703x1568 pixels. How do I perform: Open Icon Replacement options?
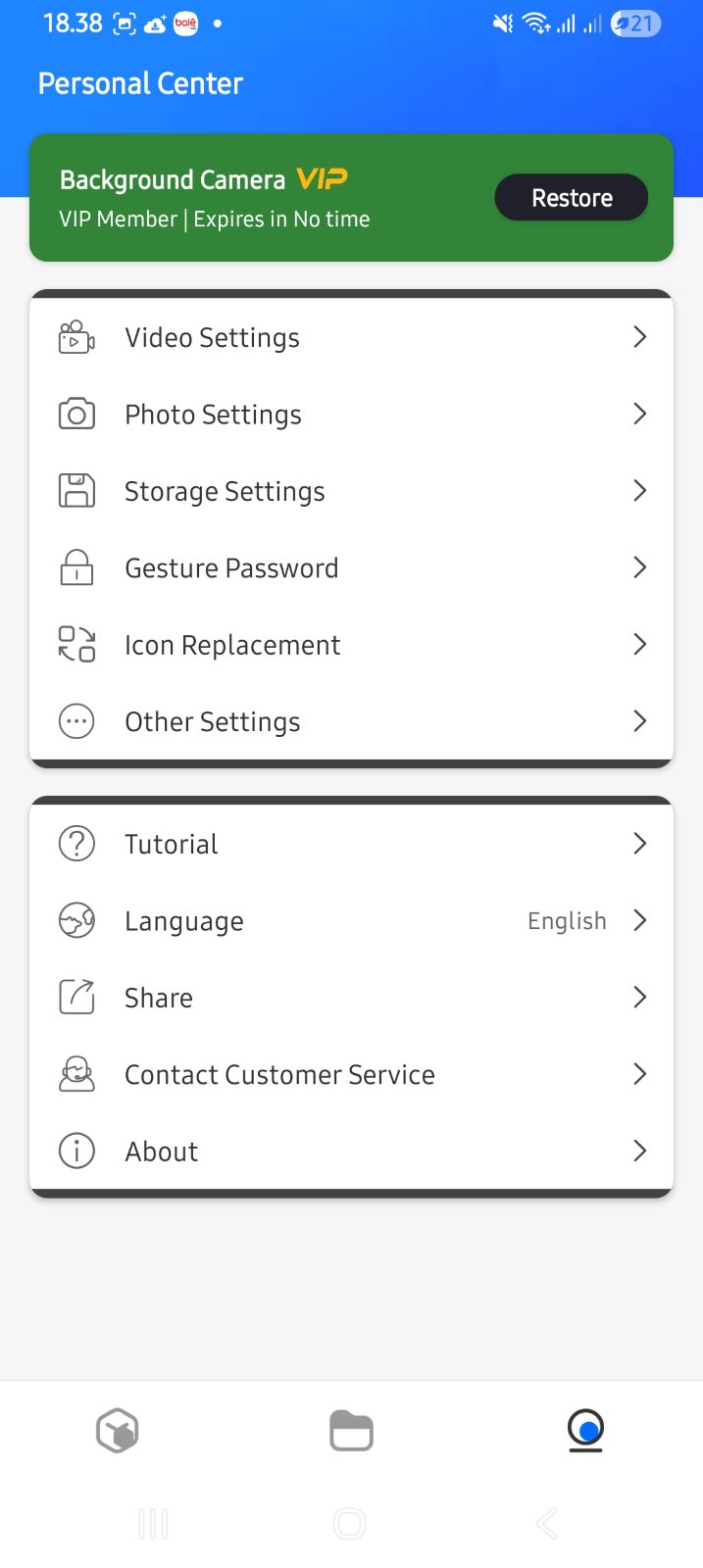[351, 645]
